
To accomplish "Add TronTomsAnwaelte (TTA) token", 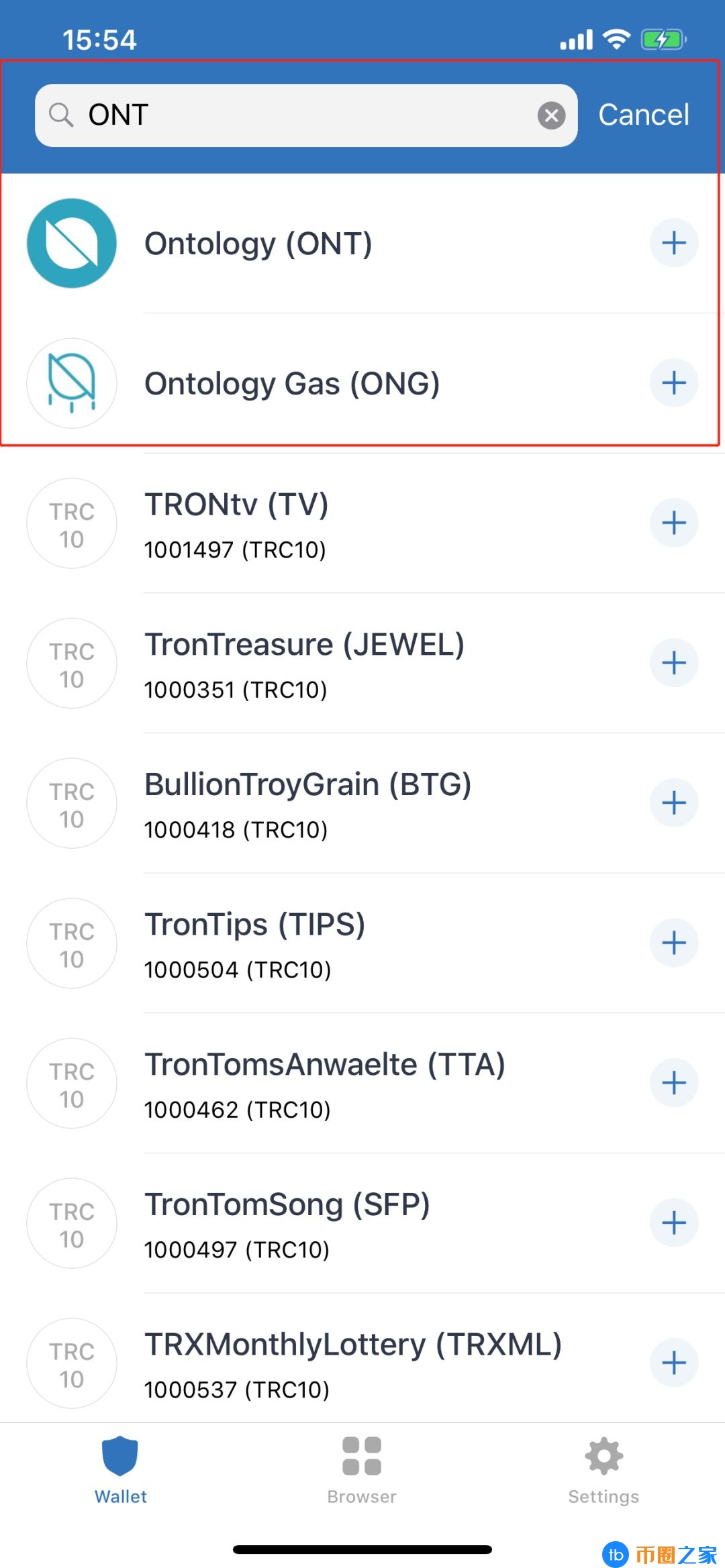I will (x=673, y=1083).
